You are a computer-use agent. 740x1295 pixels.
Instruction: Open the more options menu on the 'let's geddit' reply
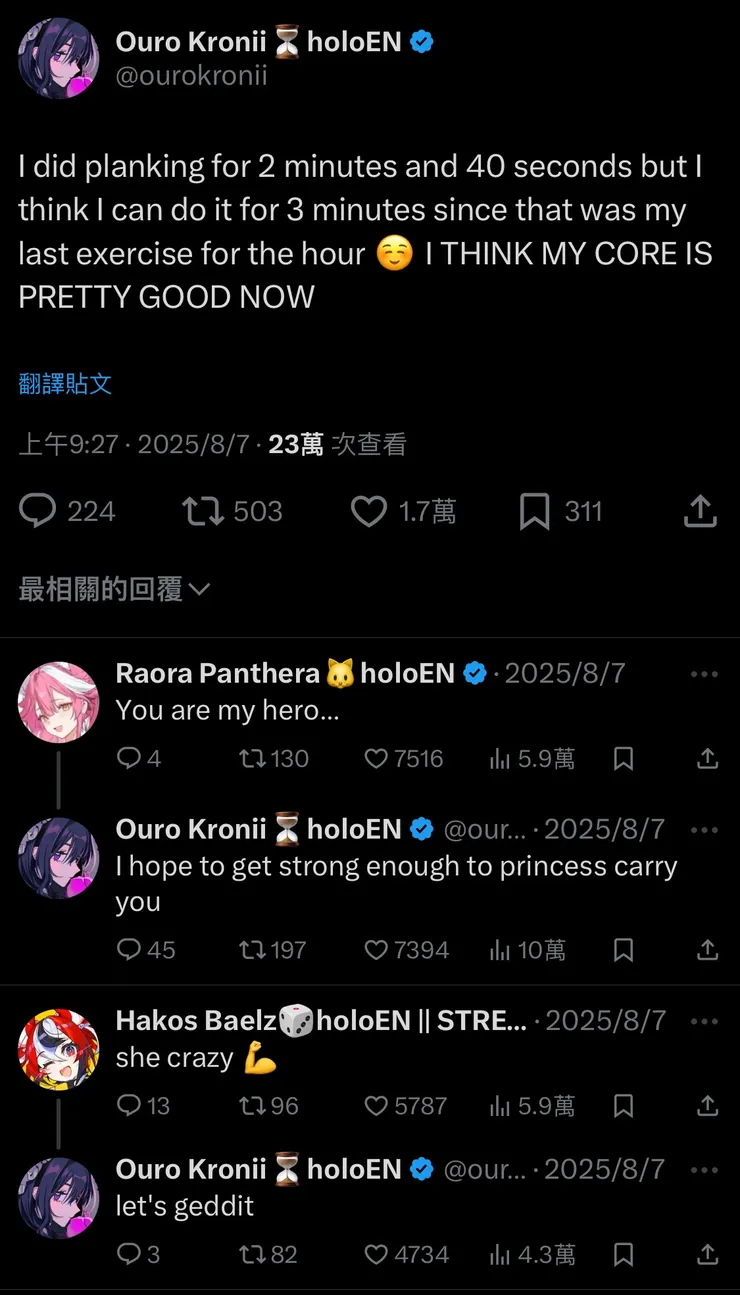point(705,1168)
